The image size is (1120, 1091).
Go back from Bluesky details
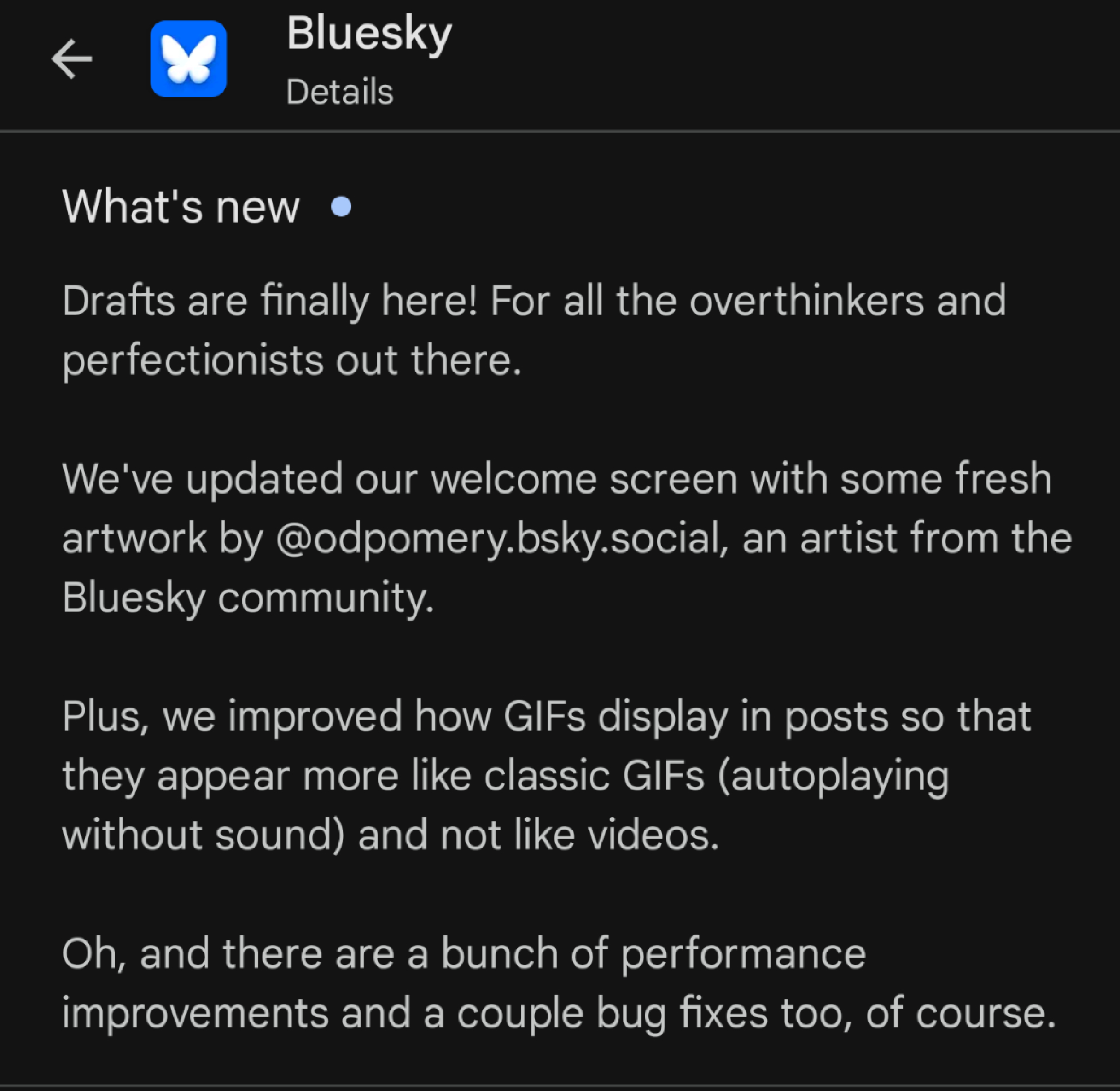pos(72,59)
